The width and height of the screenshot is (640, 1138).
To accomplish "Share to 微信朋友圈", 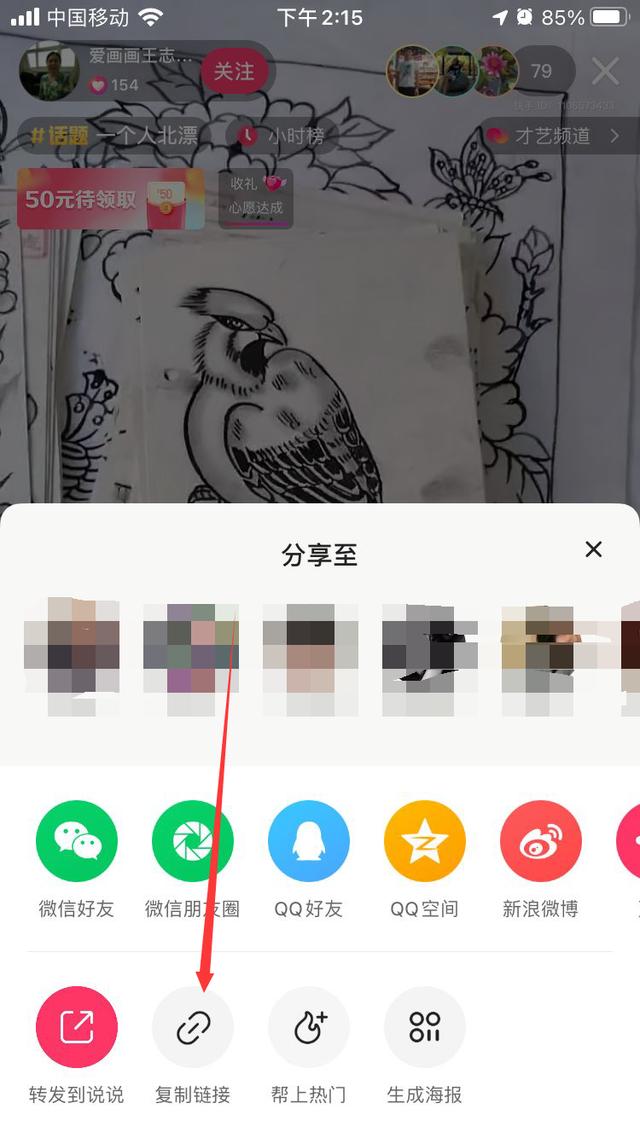I will point(193,842).
